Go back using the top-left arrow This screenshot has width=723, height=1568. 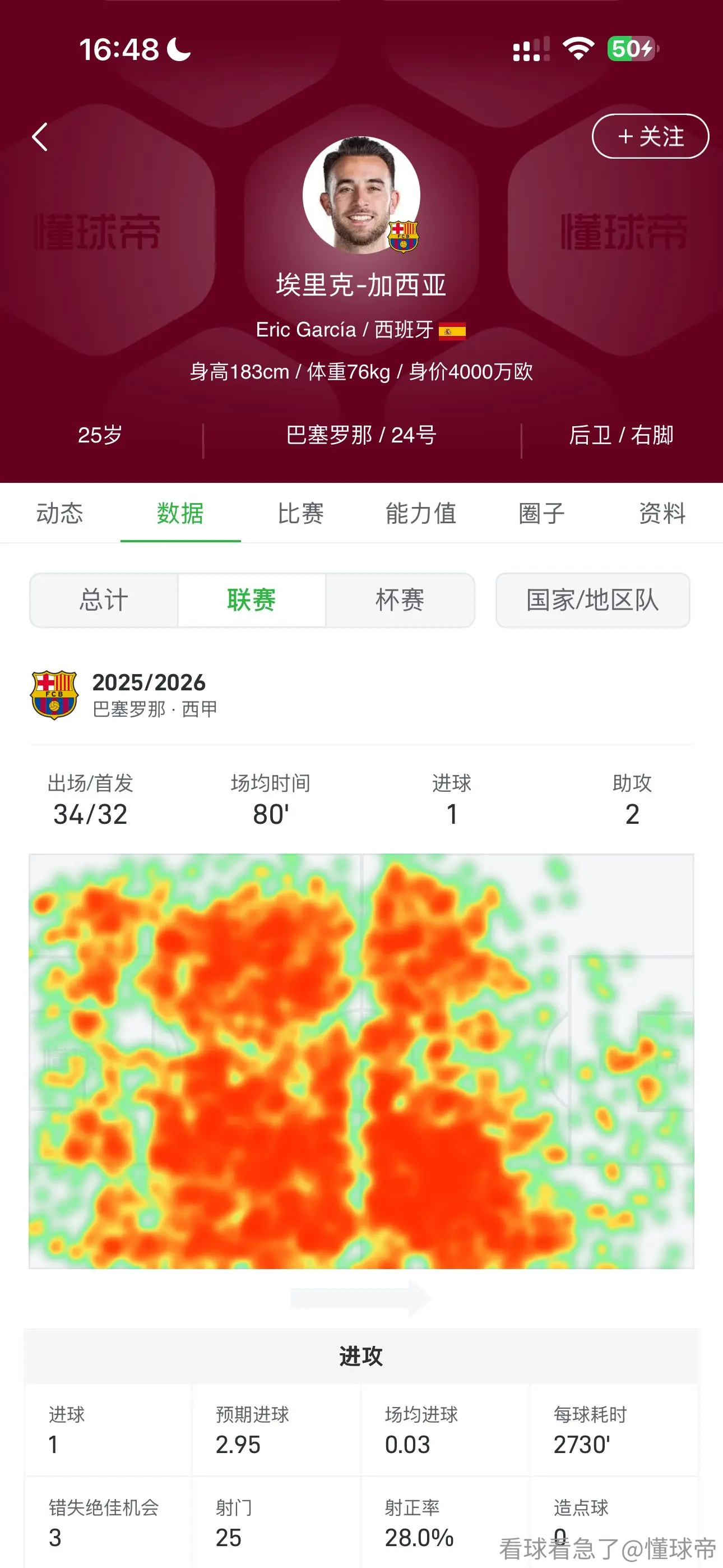click(40, 136)
